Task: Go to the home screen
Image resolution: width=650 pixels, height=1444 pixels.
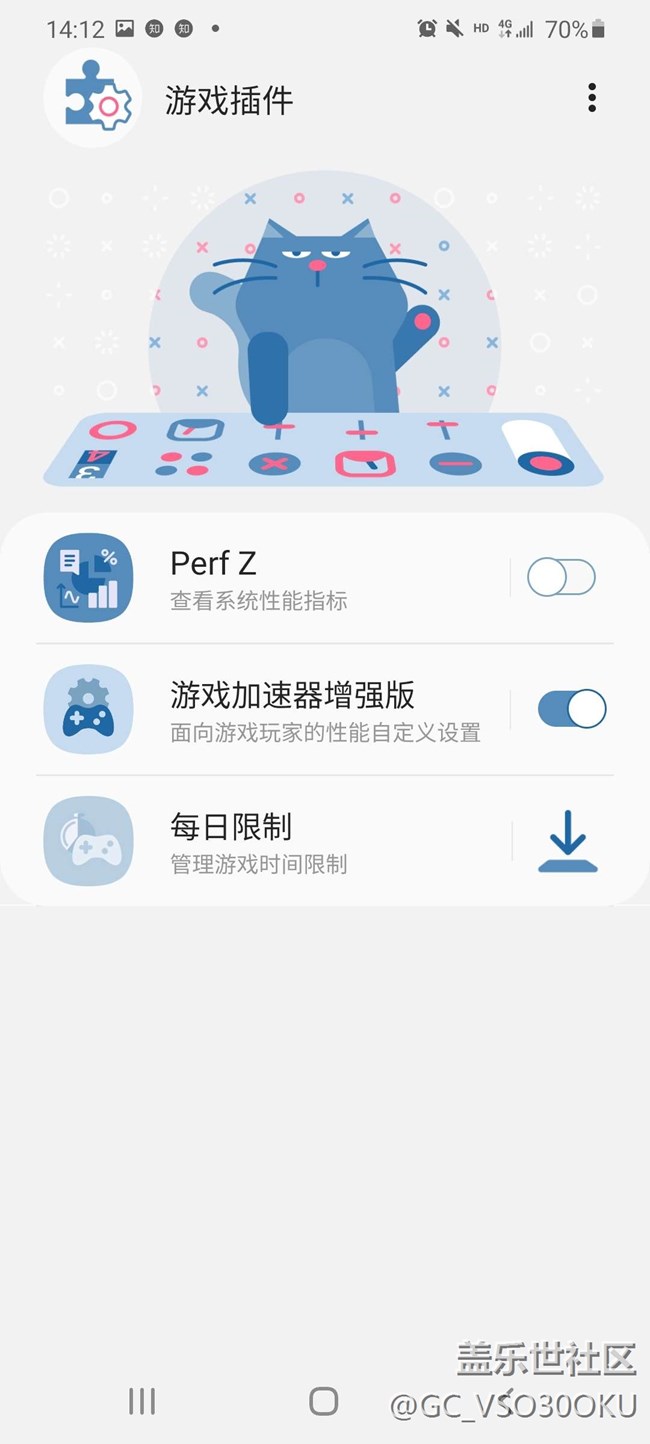Action: click(323, 1401)
